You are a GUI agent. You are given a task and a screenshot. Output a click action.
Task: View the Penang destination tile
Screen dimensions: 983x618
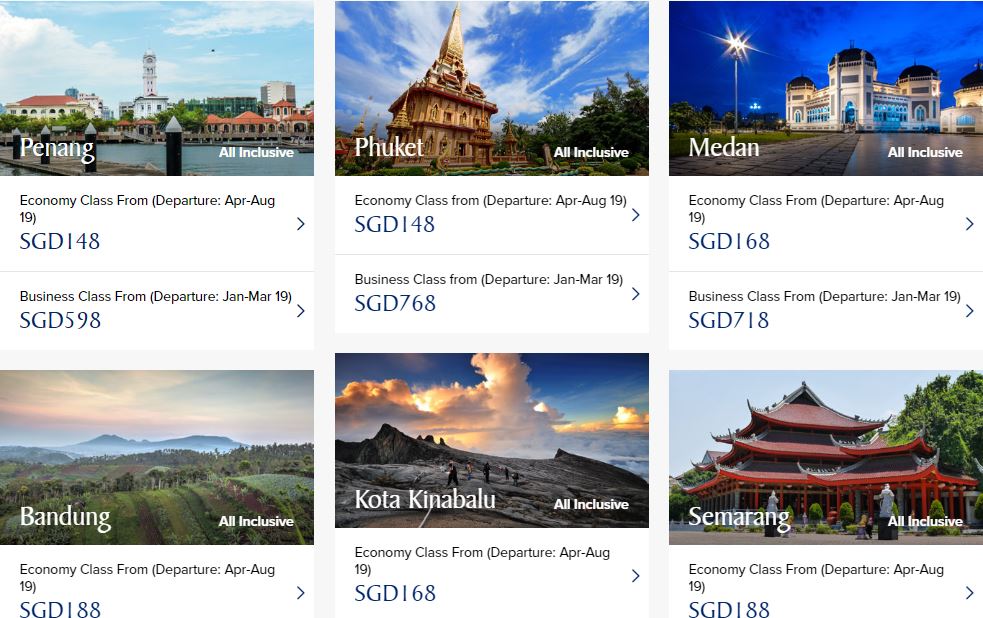point(156,88)
